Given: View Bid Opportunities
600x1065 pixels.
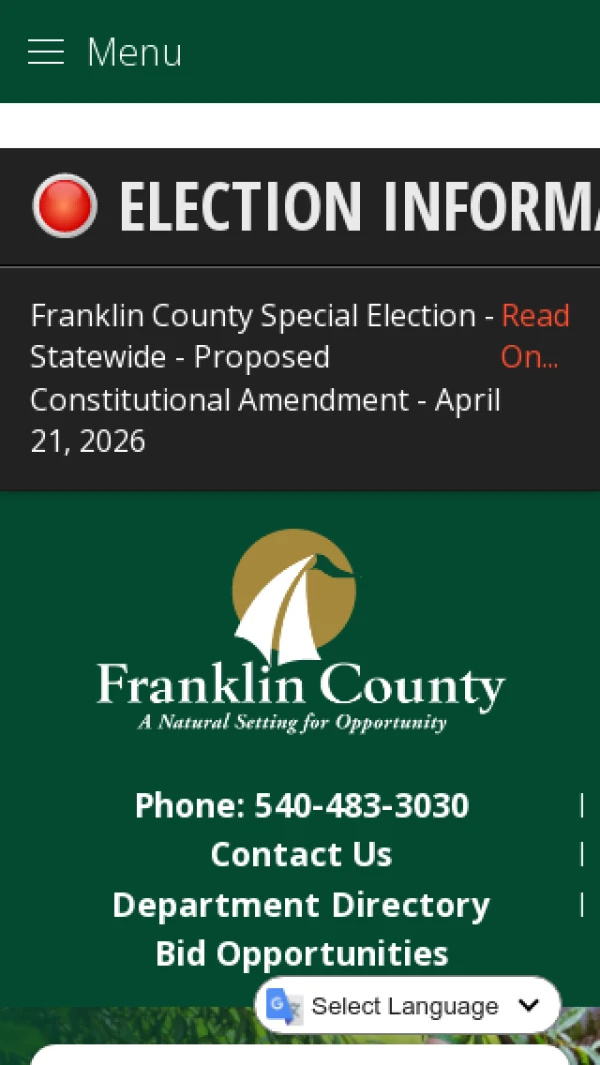Looking at the screenshot, I should tap(301, 953).
